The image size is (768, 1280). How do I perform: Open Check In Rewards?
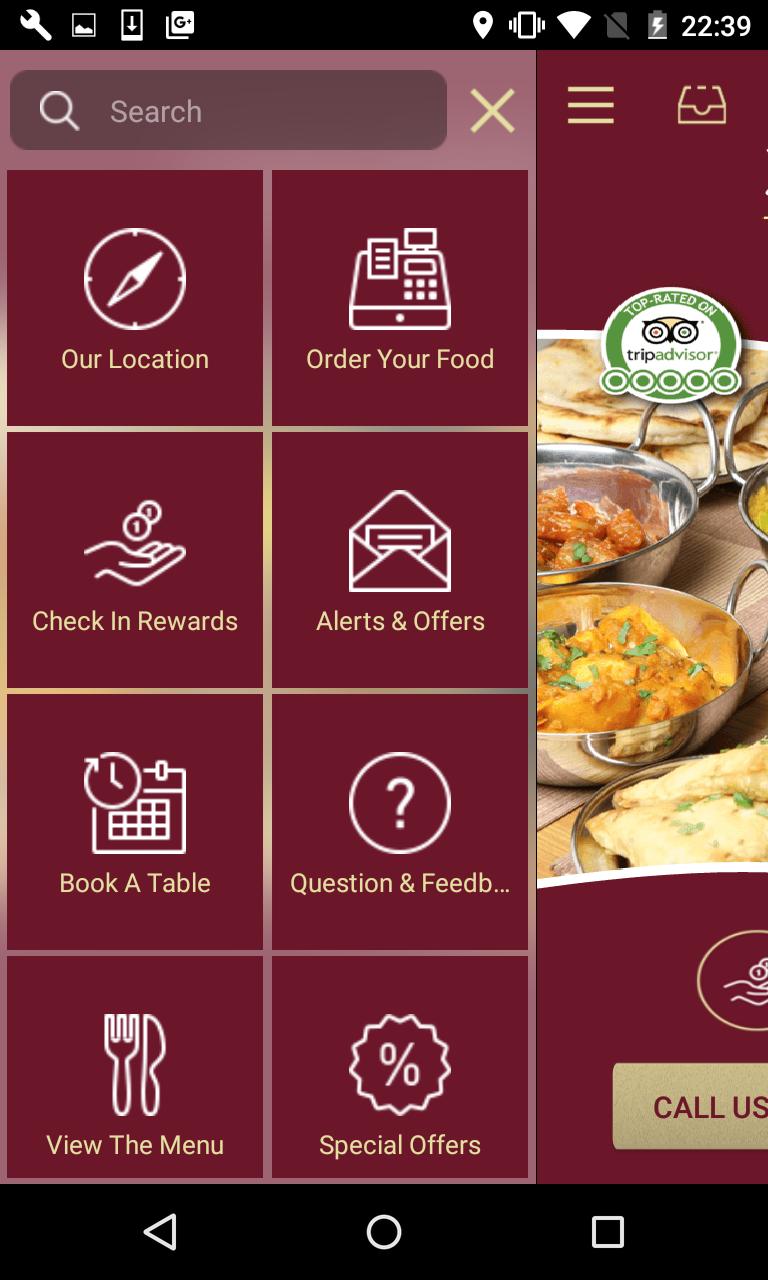click(135, 560)
